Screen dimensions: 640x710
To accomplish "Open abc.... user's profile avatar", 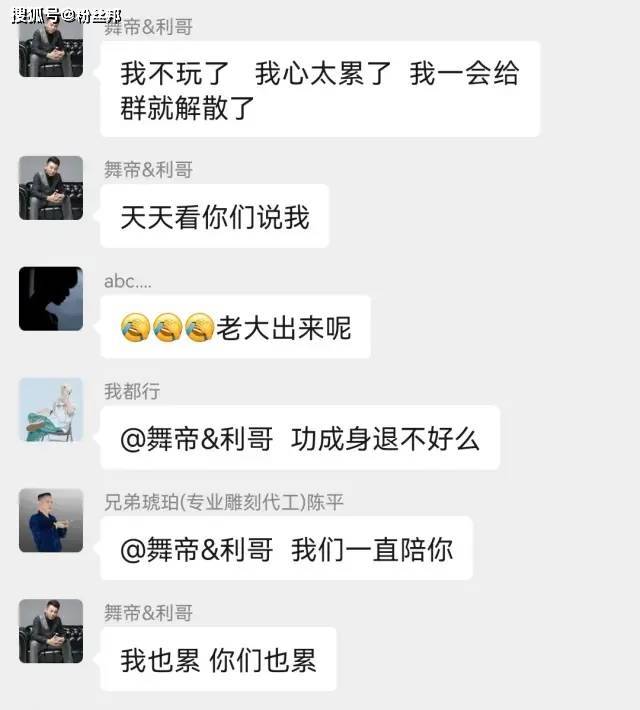I will coord(50,298).
